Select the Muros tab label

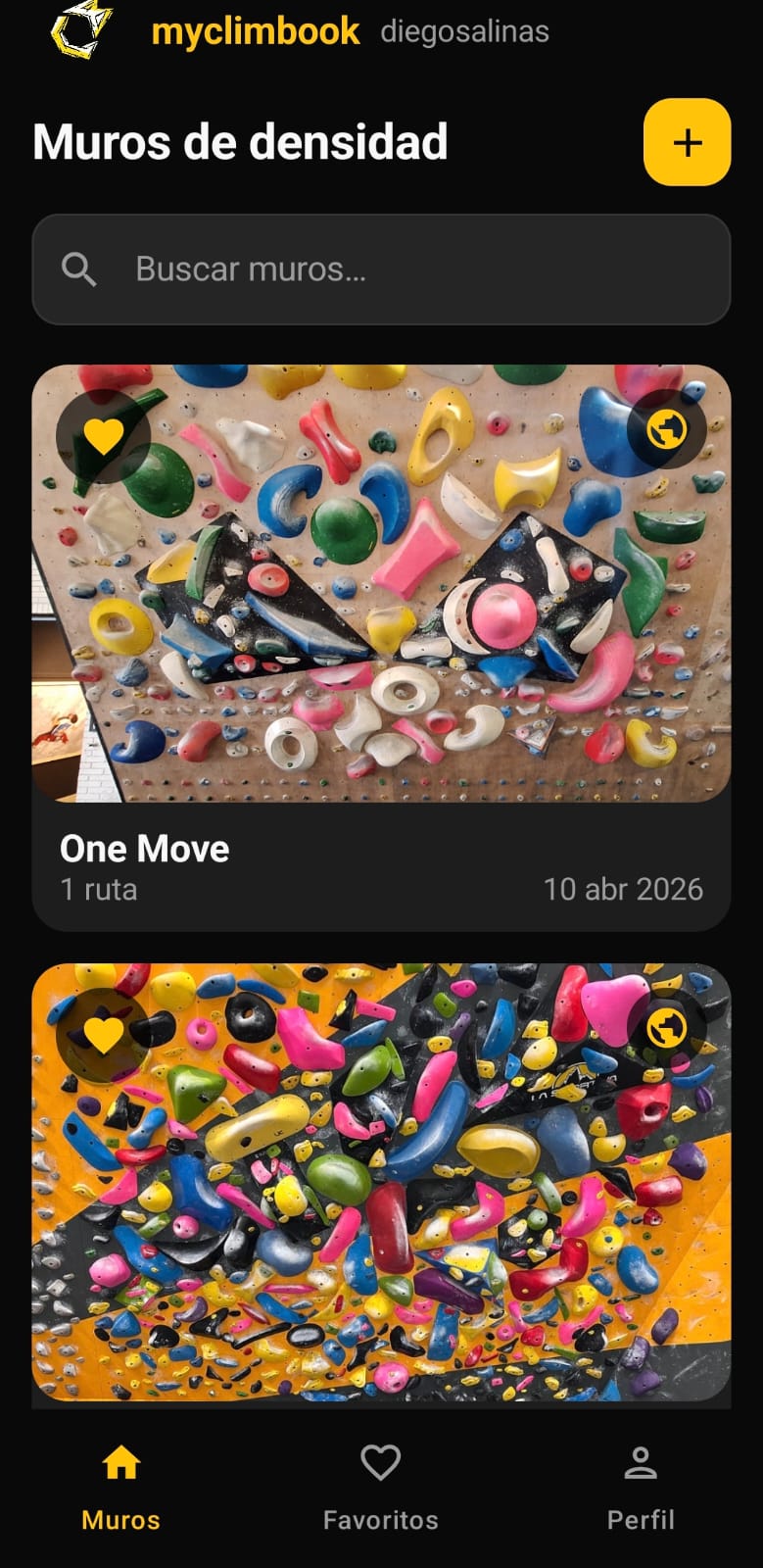(x=120, y=1520)
